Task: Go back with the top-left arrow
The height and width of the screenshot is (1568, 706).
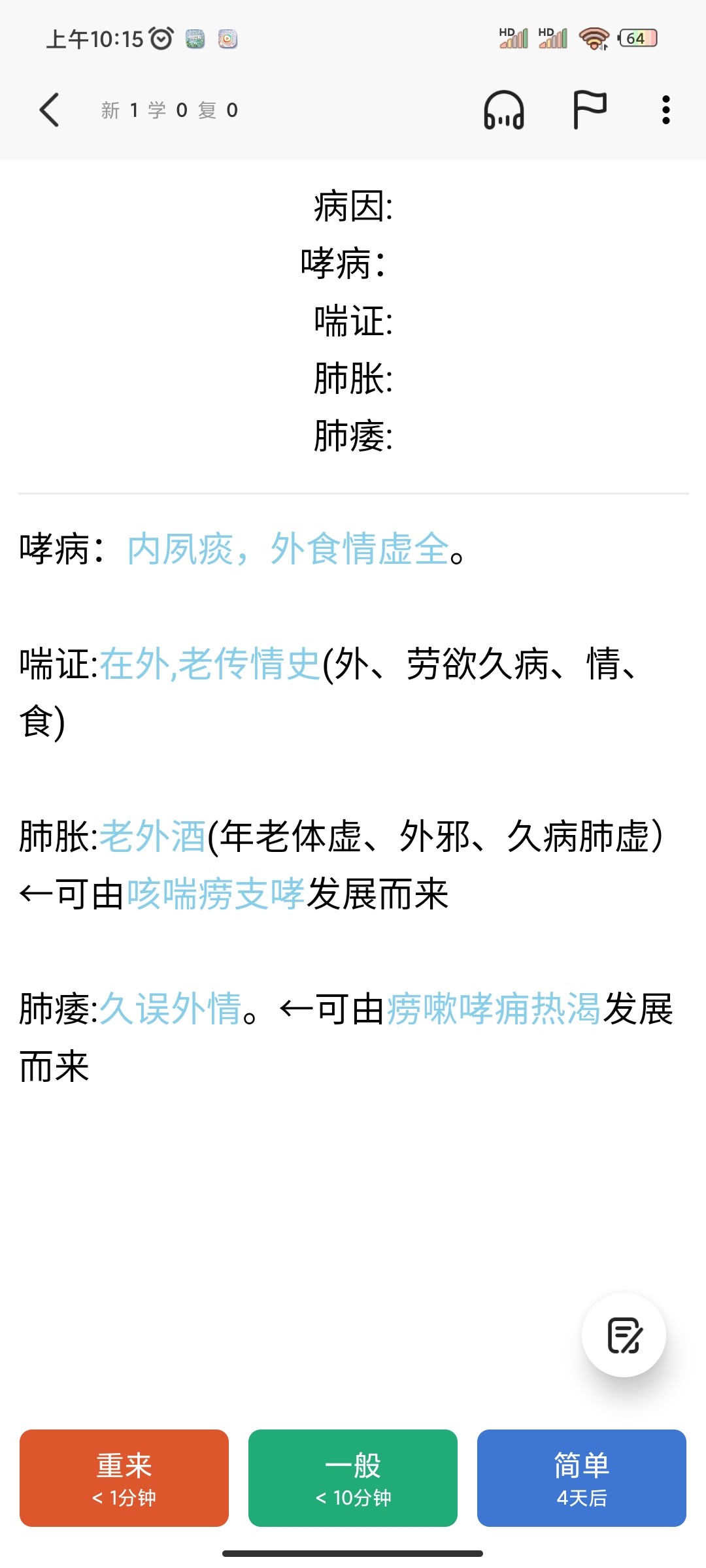Action: [50, 110]
